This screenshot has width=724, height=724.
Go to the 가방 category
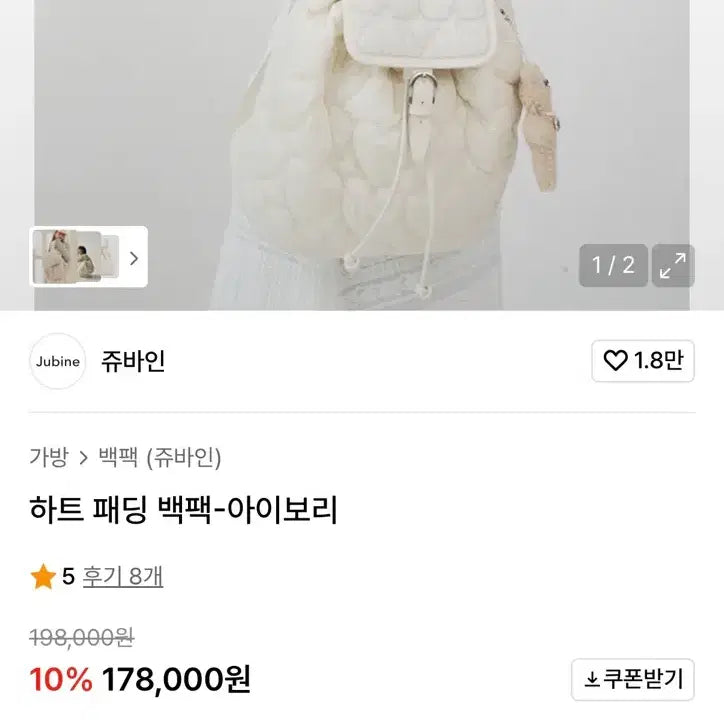[x=49, y=458]
